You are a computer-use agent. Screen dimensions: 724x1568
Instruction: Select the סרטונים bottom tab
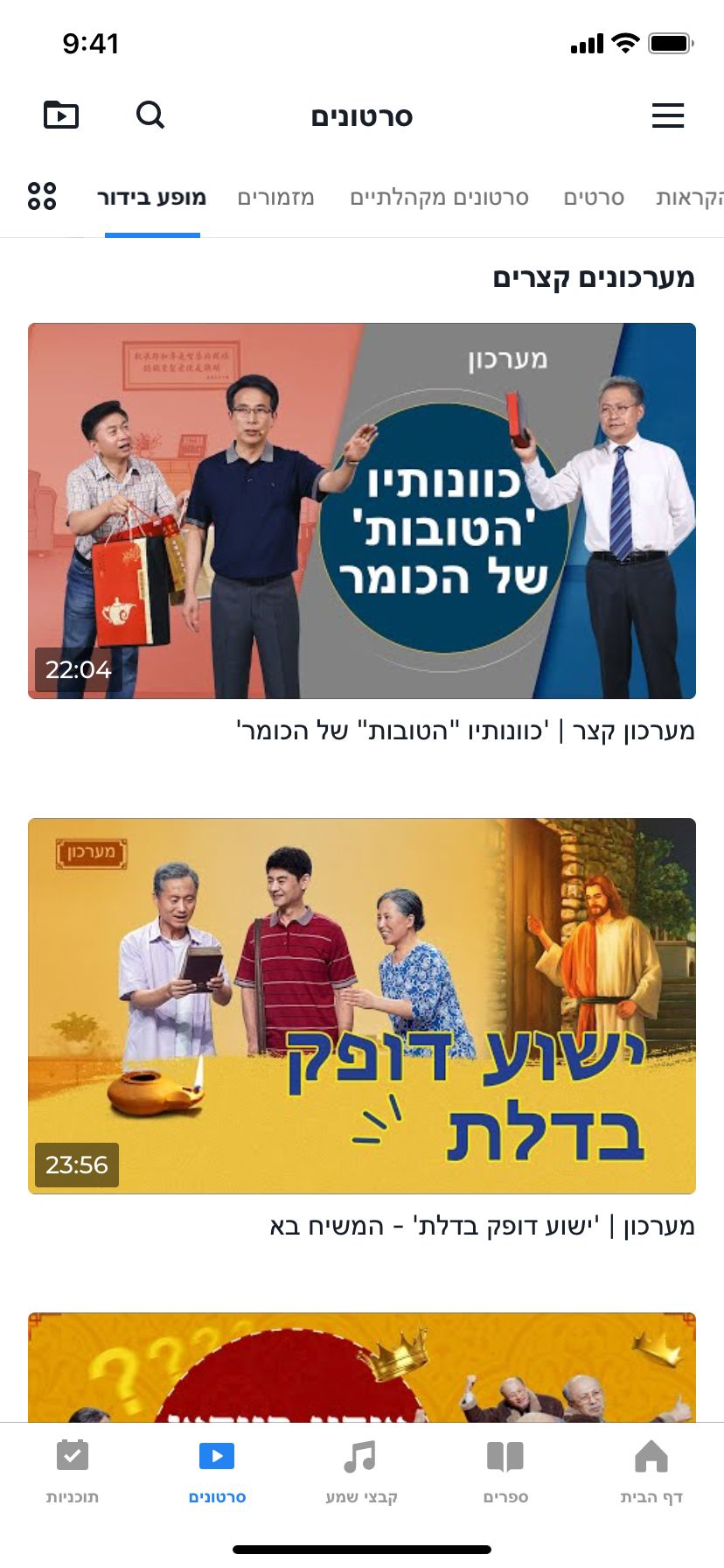pos(217,1472)
